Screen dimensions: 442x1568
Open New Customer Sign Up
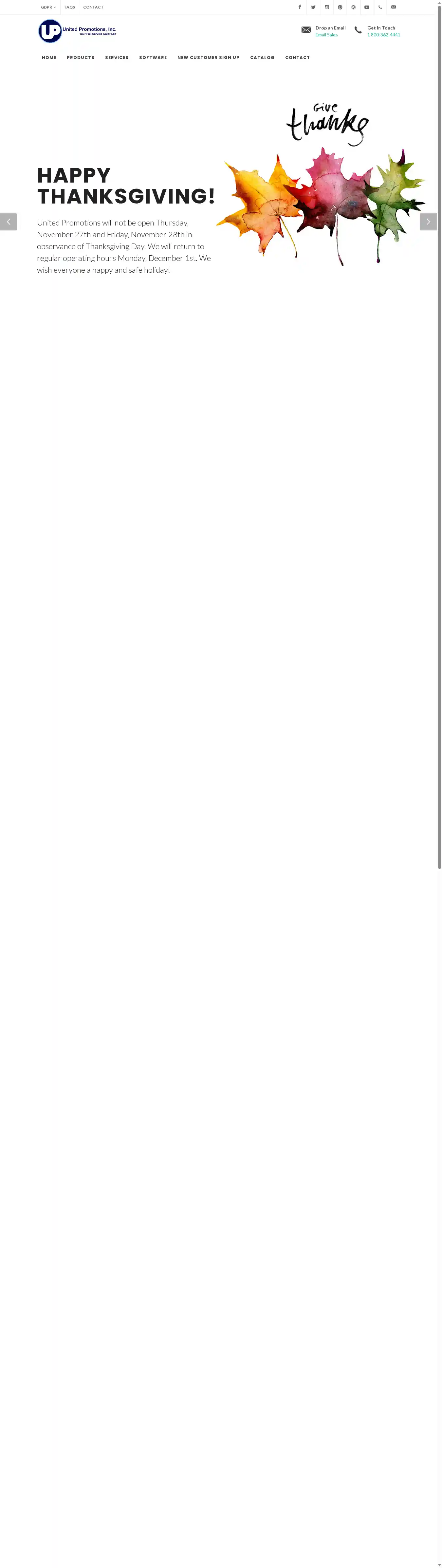(x=208, y=58)
